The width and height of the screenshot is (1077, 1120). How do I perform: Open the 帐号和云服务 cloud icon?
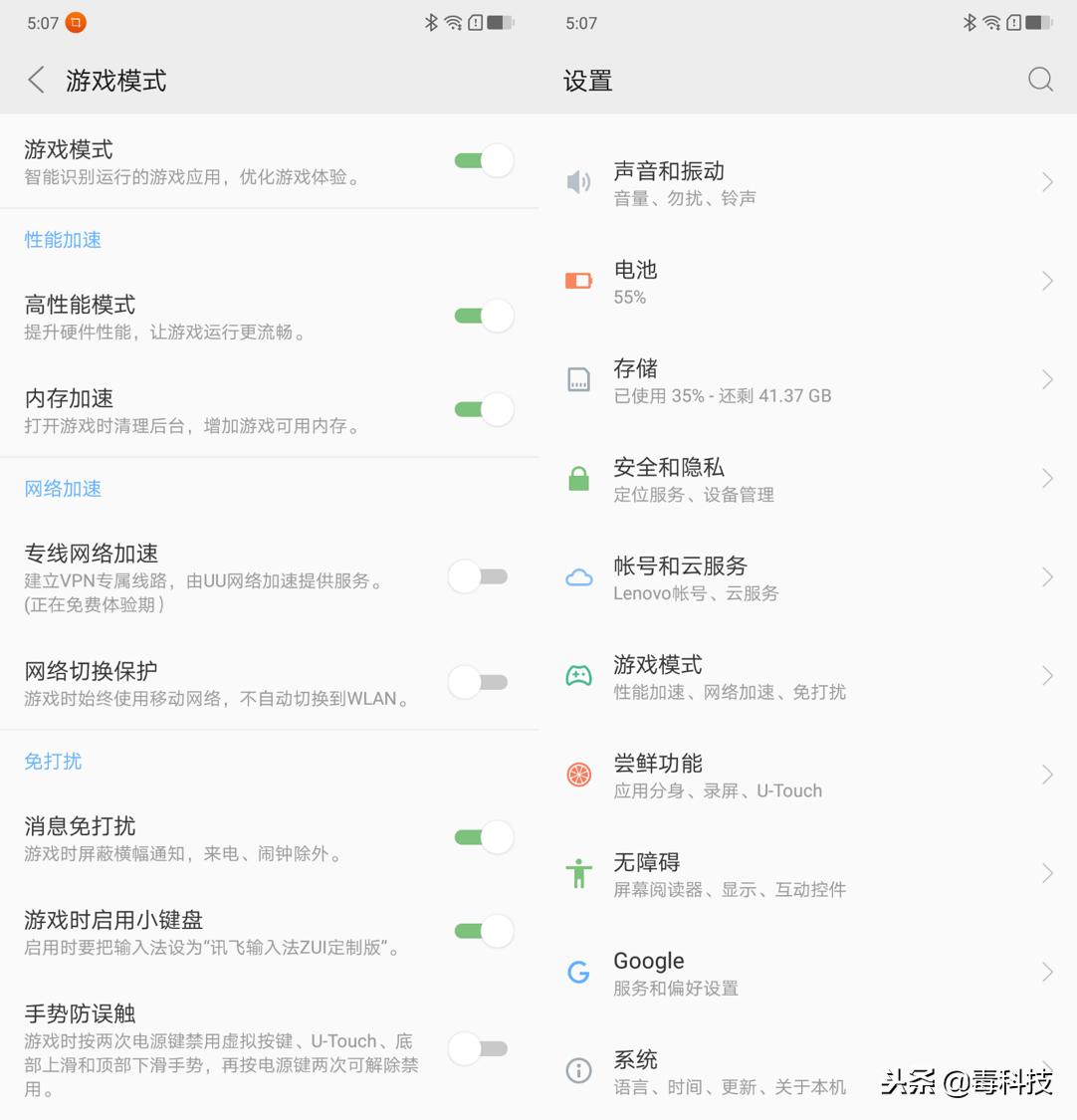[x=579, y=576]
